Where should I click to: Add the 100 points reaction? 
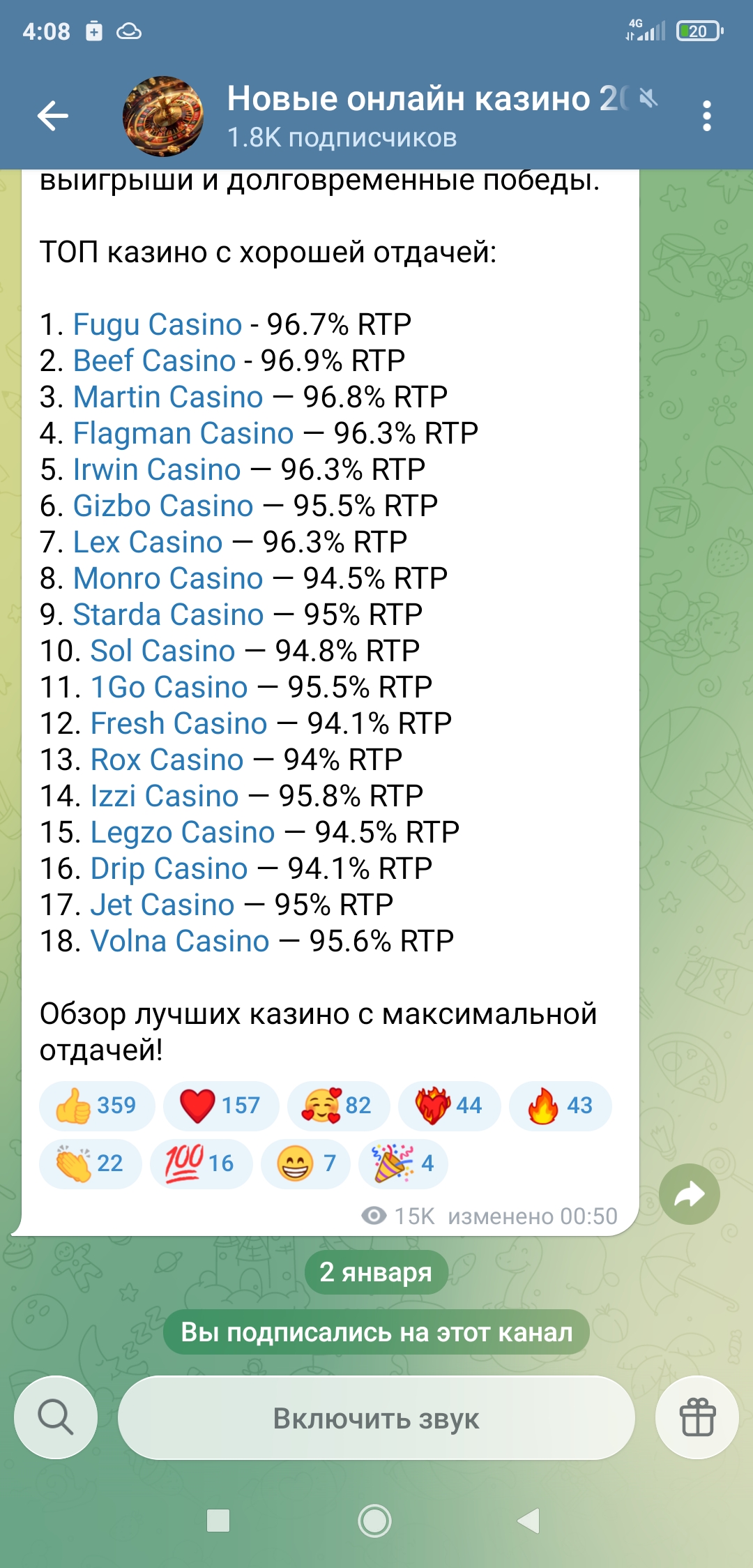point(201,1163)
